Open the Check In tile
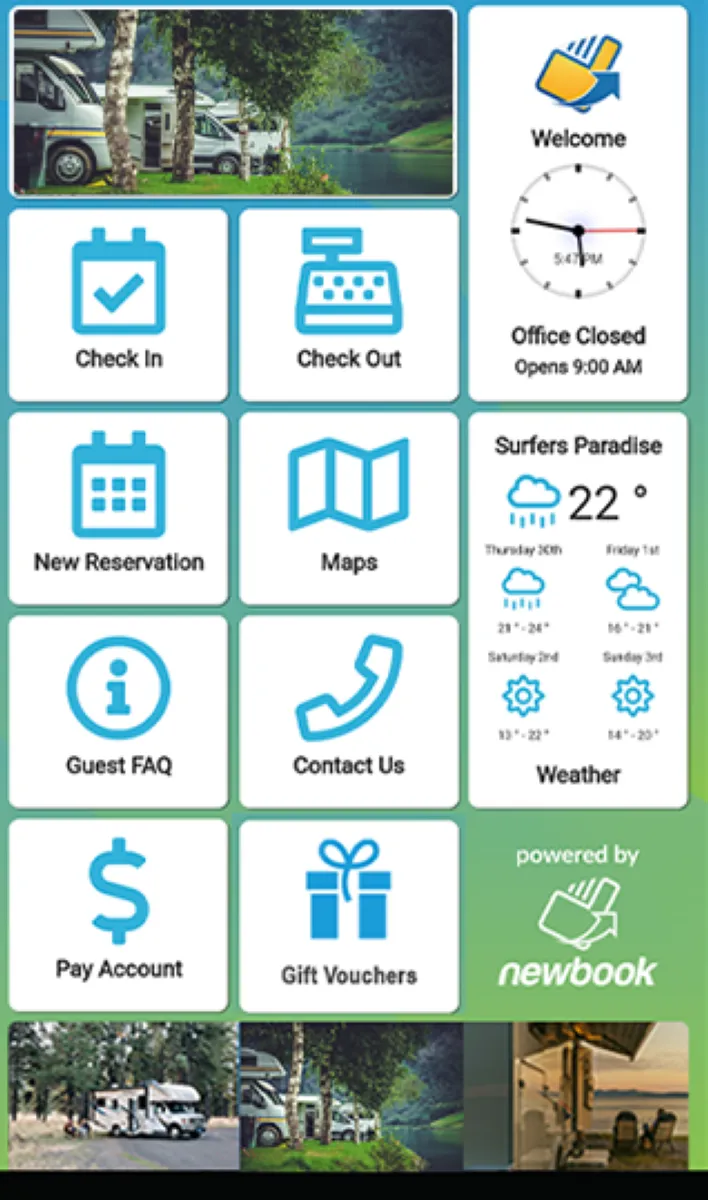 (x=118, y=304)
